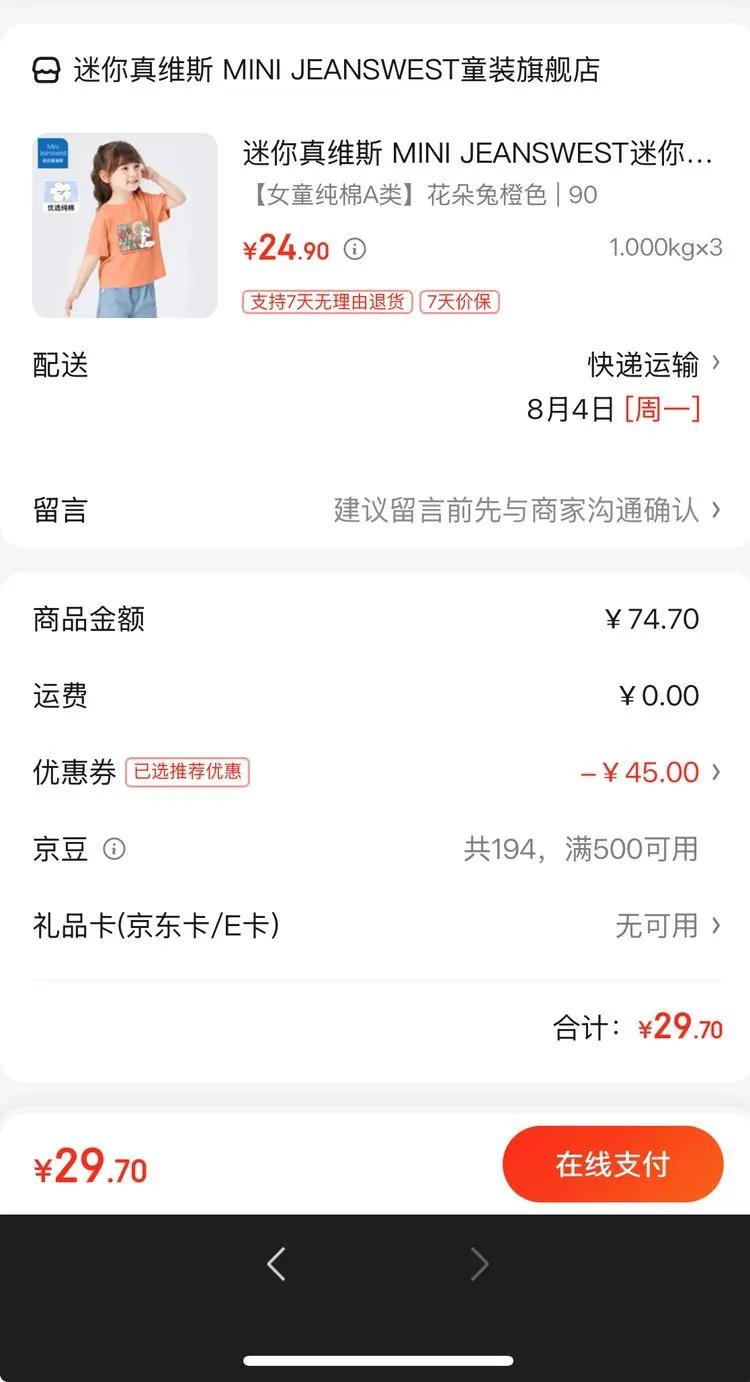Tap the info icon beside 京豆
The height and width of the screenshot is (1382, 750).
click(x=114, y=849)
